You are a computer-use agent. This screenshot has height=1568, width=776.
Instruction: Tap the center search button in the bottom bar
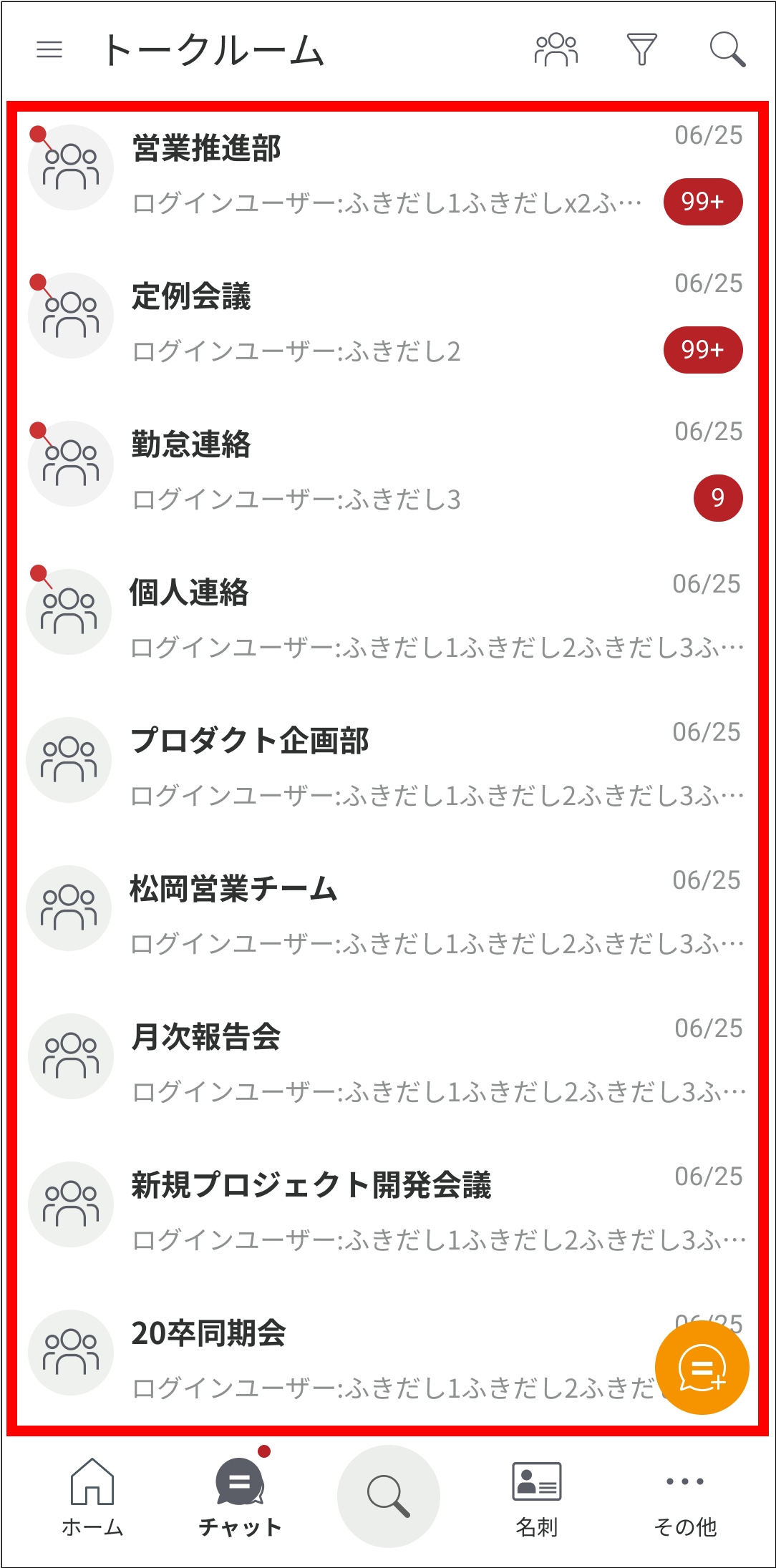click(x=388, y=1496)
